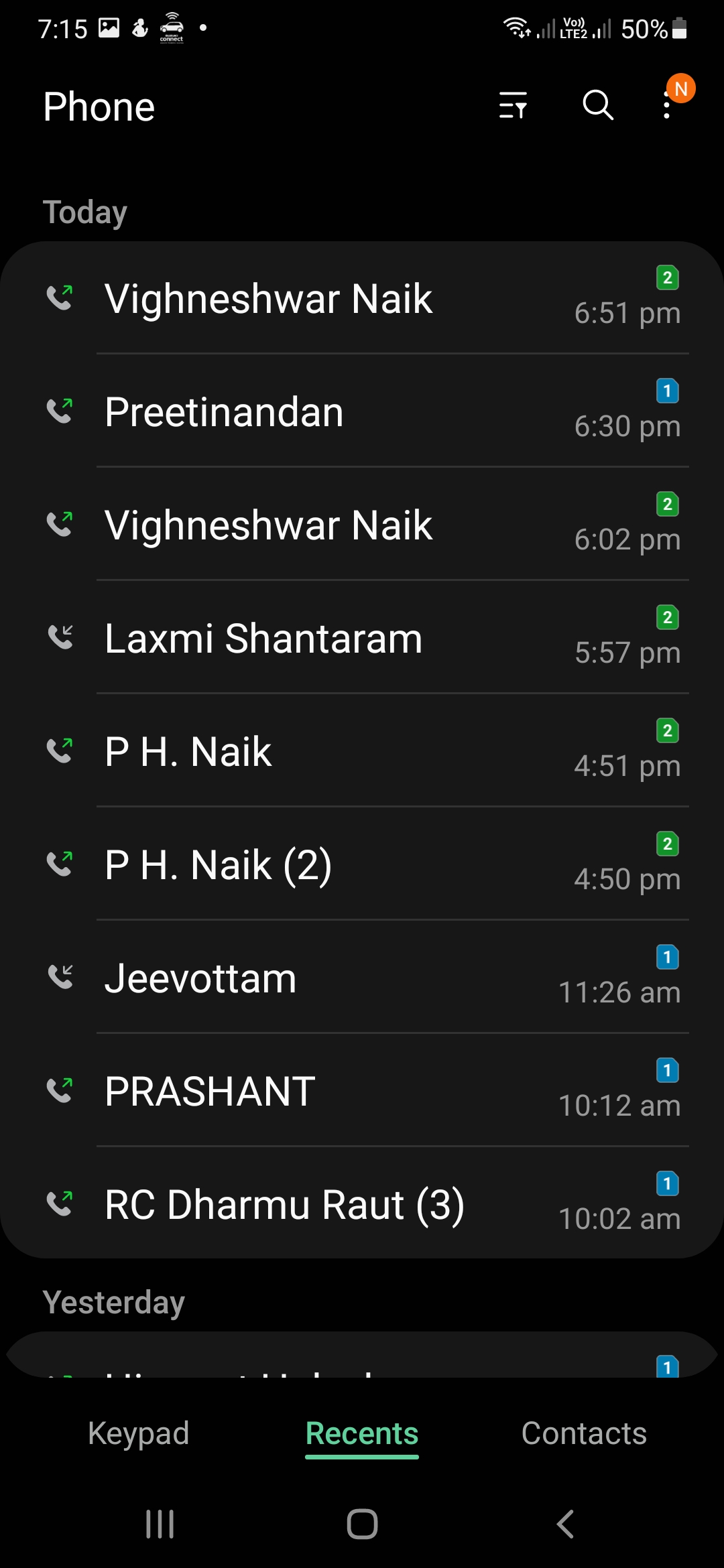The image size is (724, 1568).
Task: Open the PRASHANT call entry
Action: coord(362,1091)
